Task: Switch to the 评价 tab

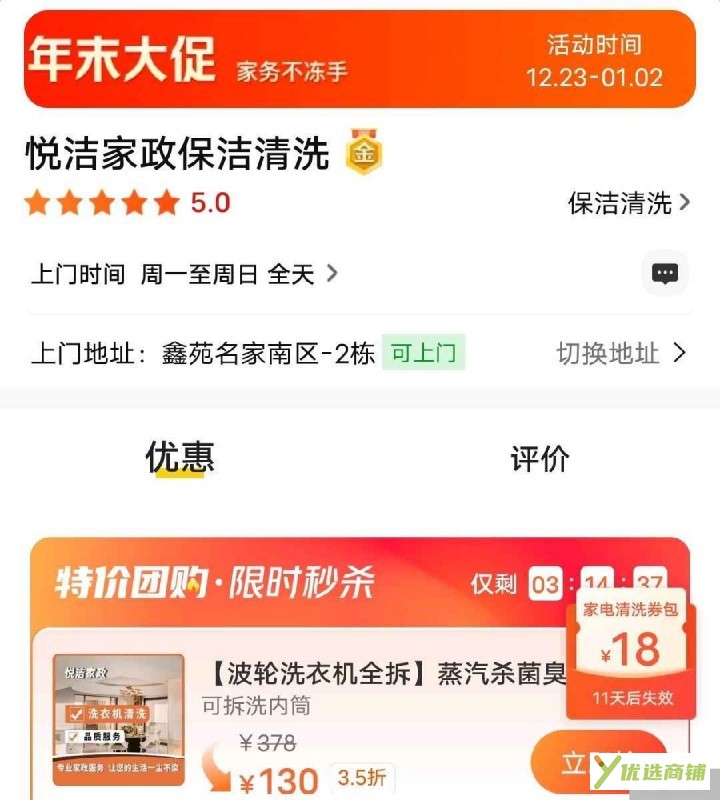Action: pyautogui.click(x=539, y=459)
